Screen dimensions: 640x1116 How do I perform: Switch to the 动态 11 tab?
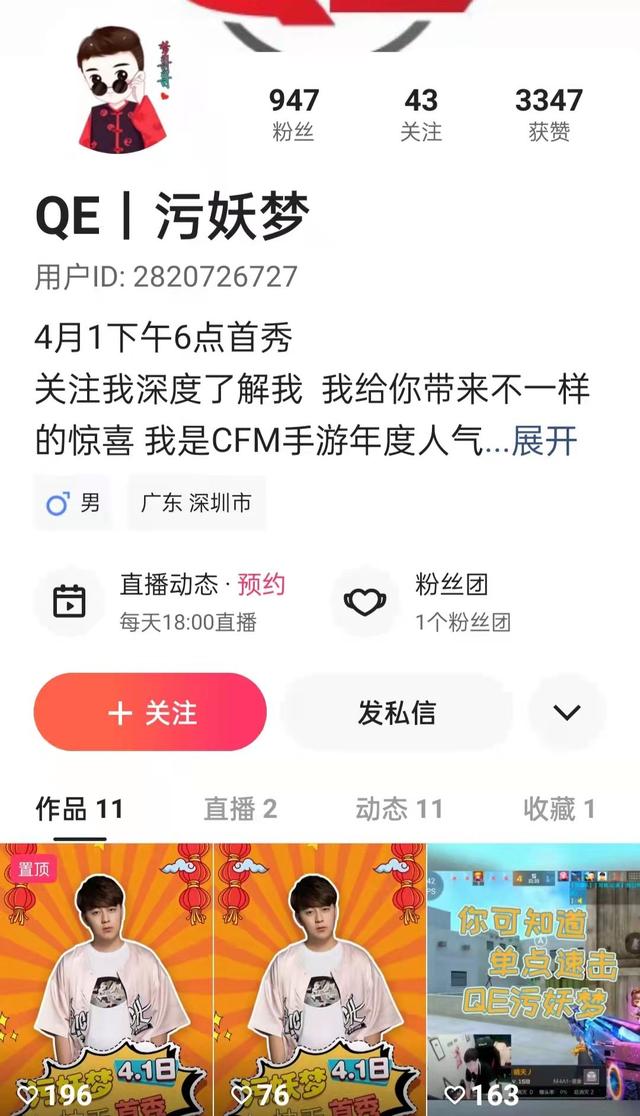pyautogui.click(x=399, y=808)
